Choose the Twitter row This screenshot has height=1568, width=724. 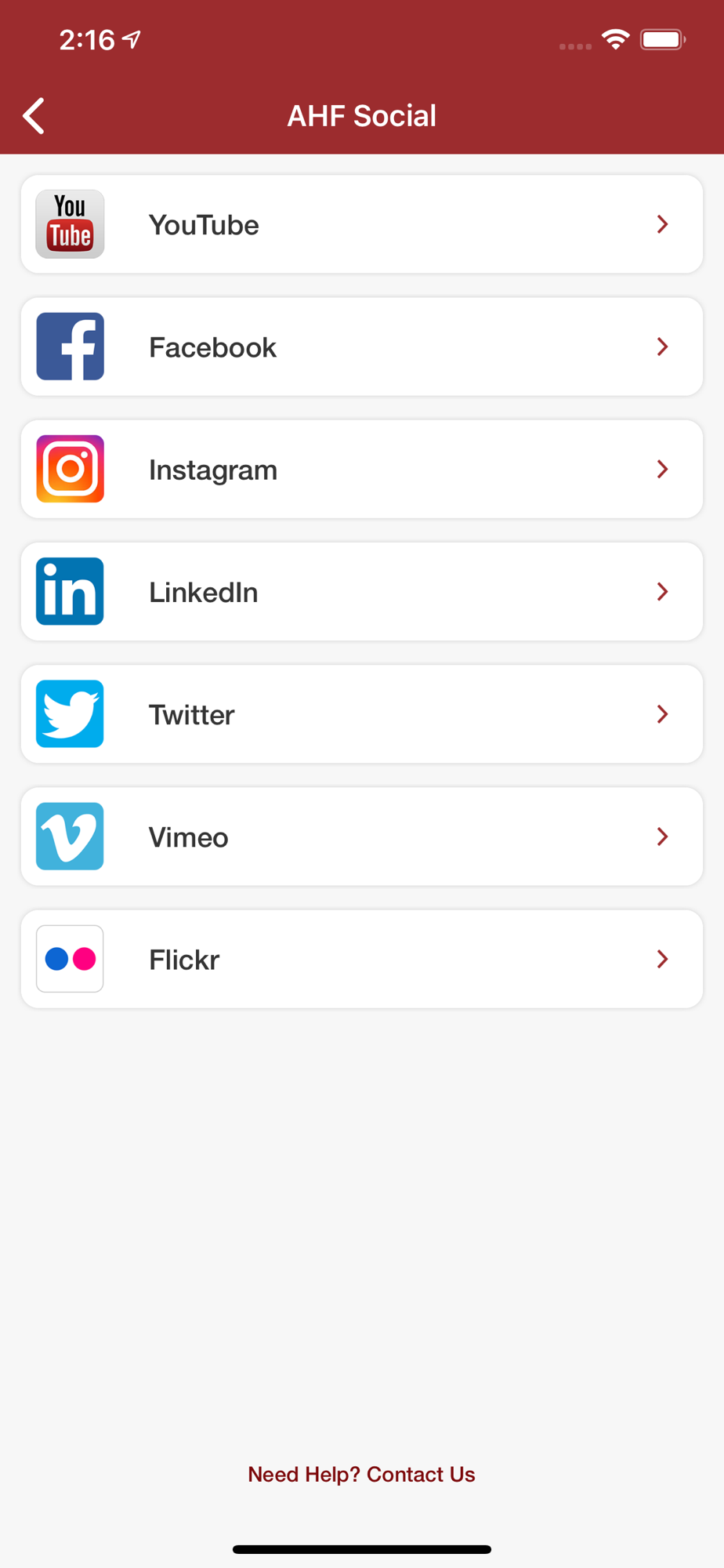361,714
